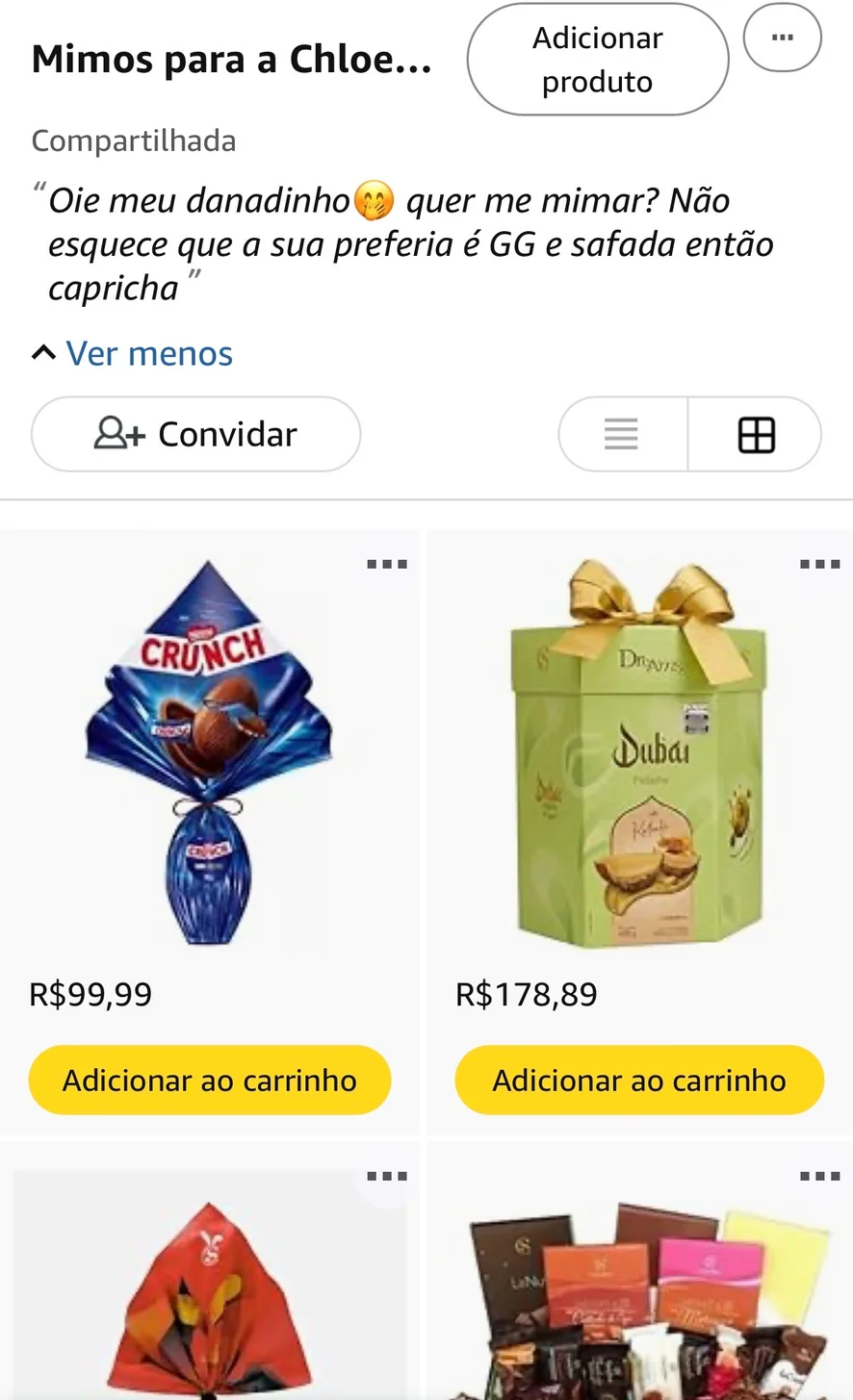
Task: Switch to list view layout
Action: 622,434
